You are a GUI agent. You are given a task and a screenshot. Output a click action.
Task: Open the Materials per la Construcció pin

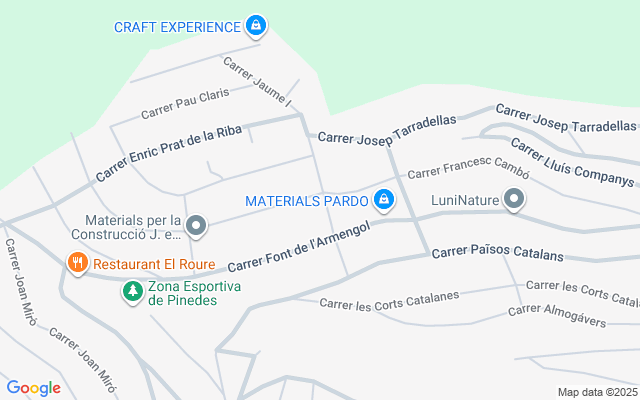click(196, 226)
